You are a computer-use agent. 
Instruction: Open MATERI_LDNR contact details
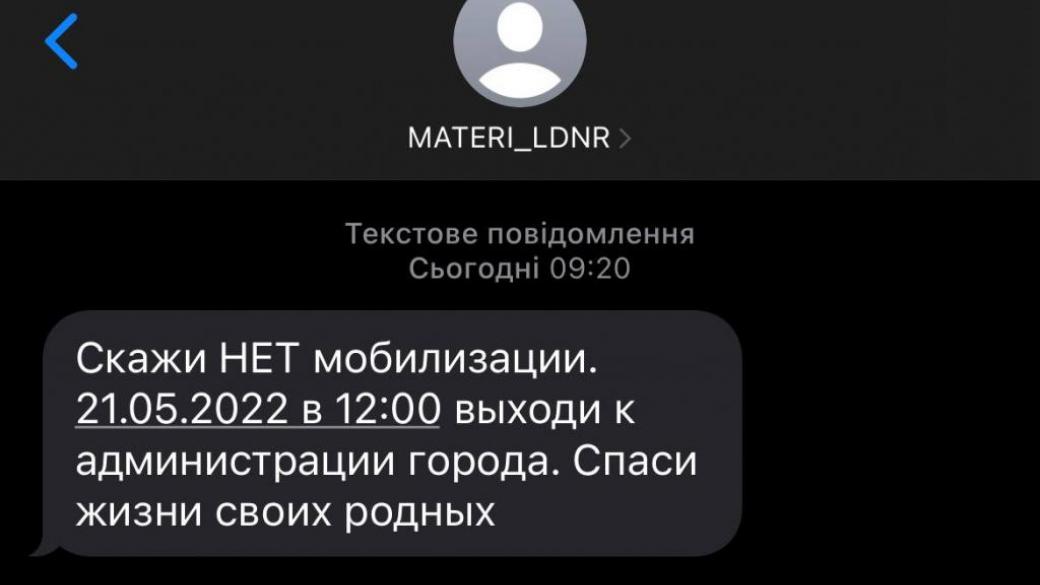tap(519, 138)
